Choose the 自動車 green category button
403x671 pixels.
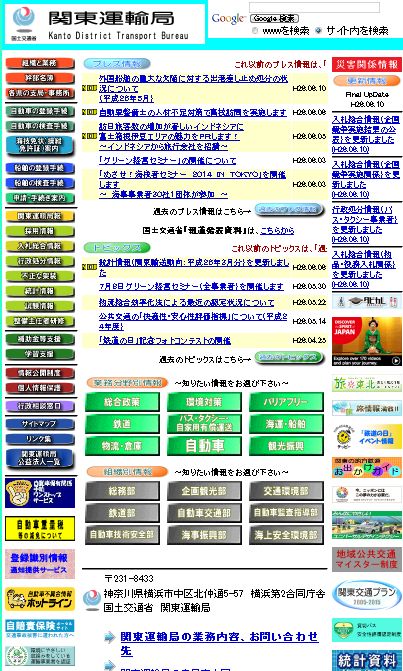click(x=204, y=446)
